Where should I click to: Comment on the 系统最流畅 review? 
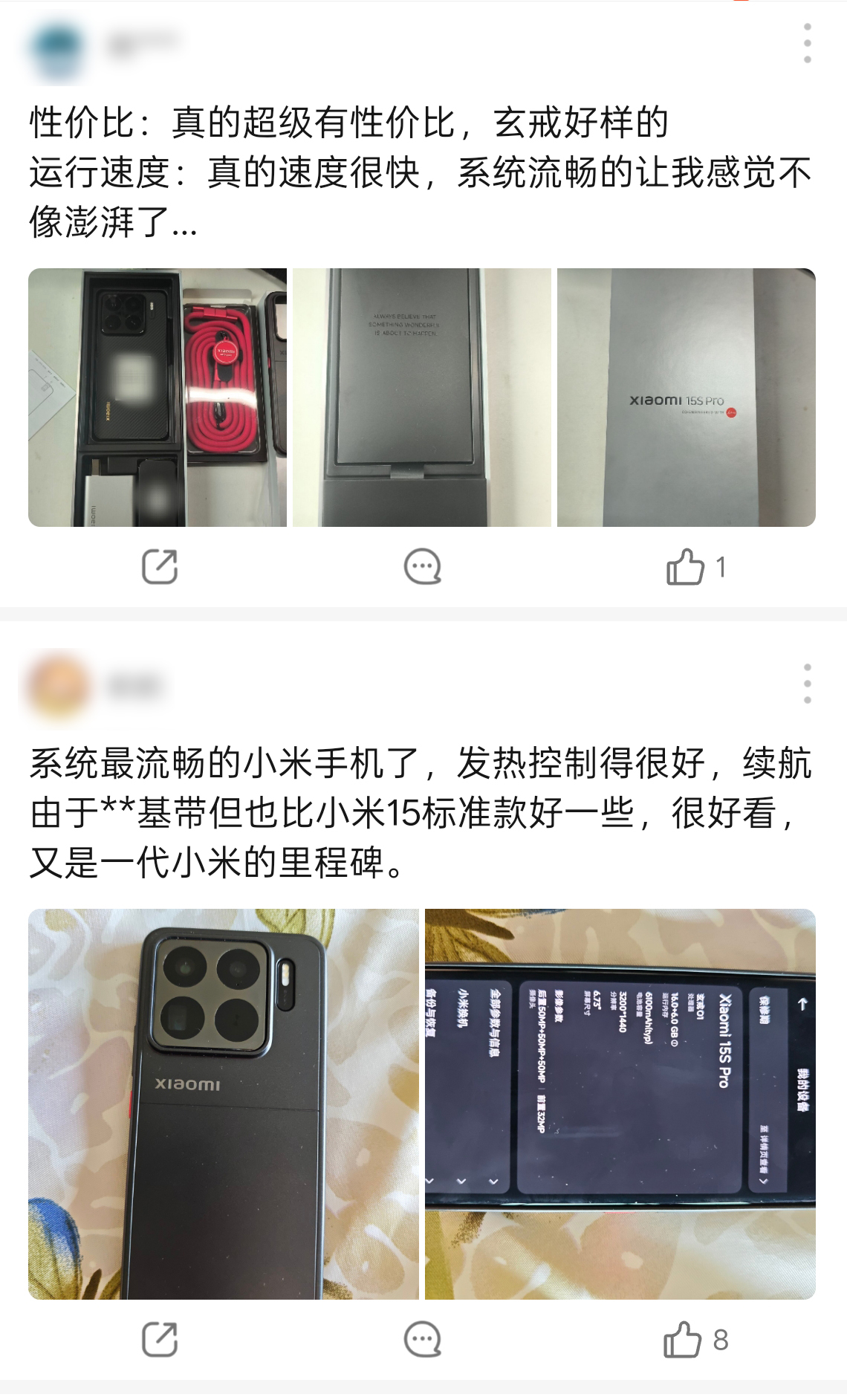(x=423, y=1340)
